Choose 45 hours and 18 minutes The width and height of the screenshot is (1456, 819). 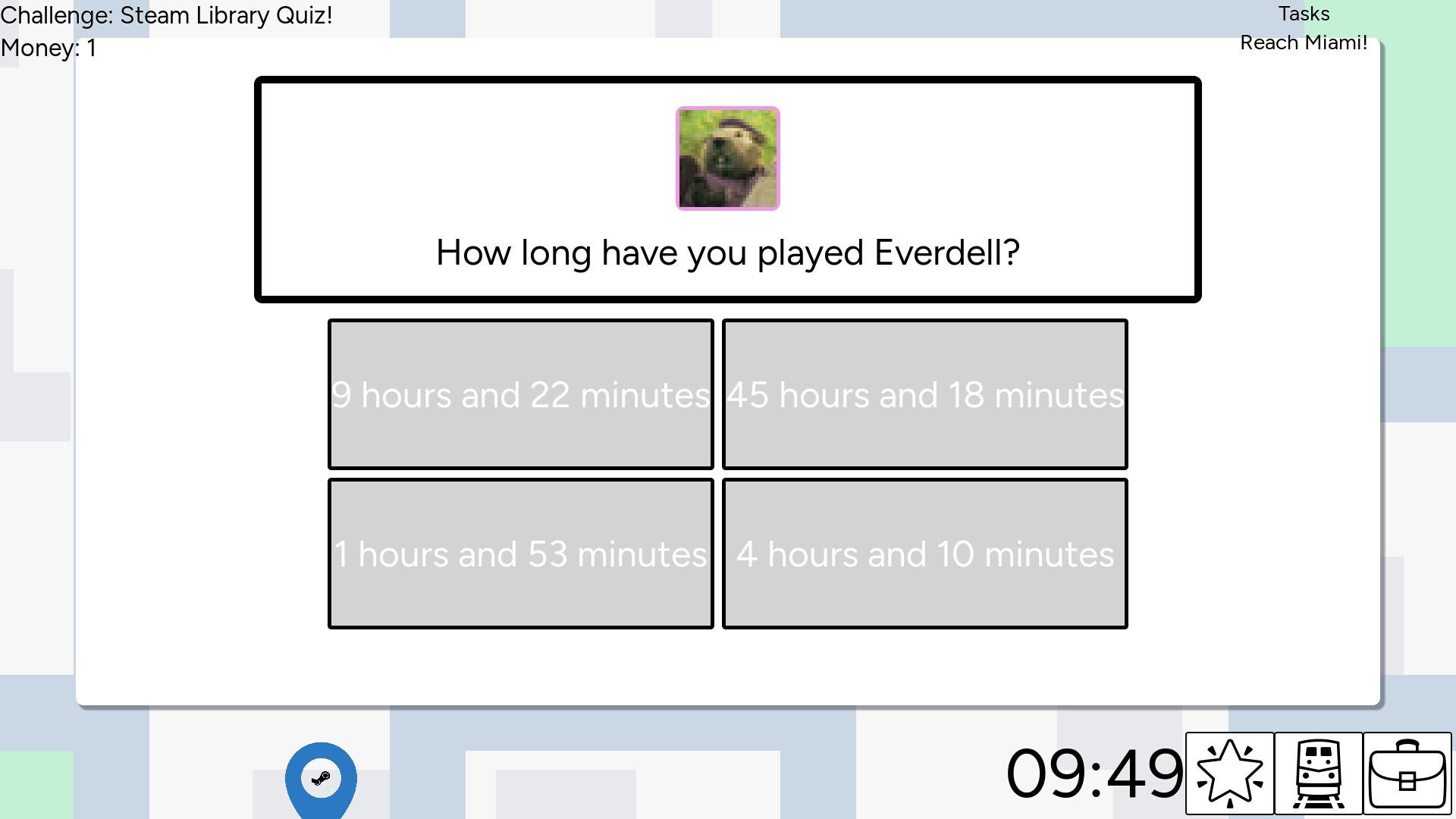[924, 394]
